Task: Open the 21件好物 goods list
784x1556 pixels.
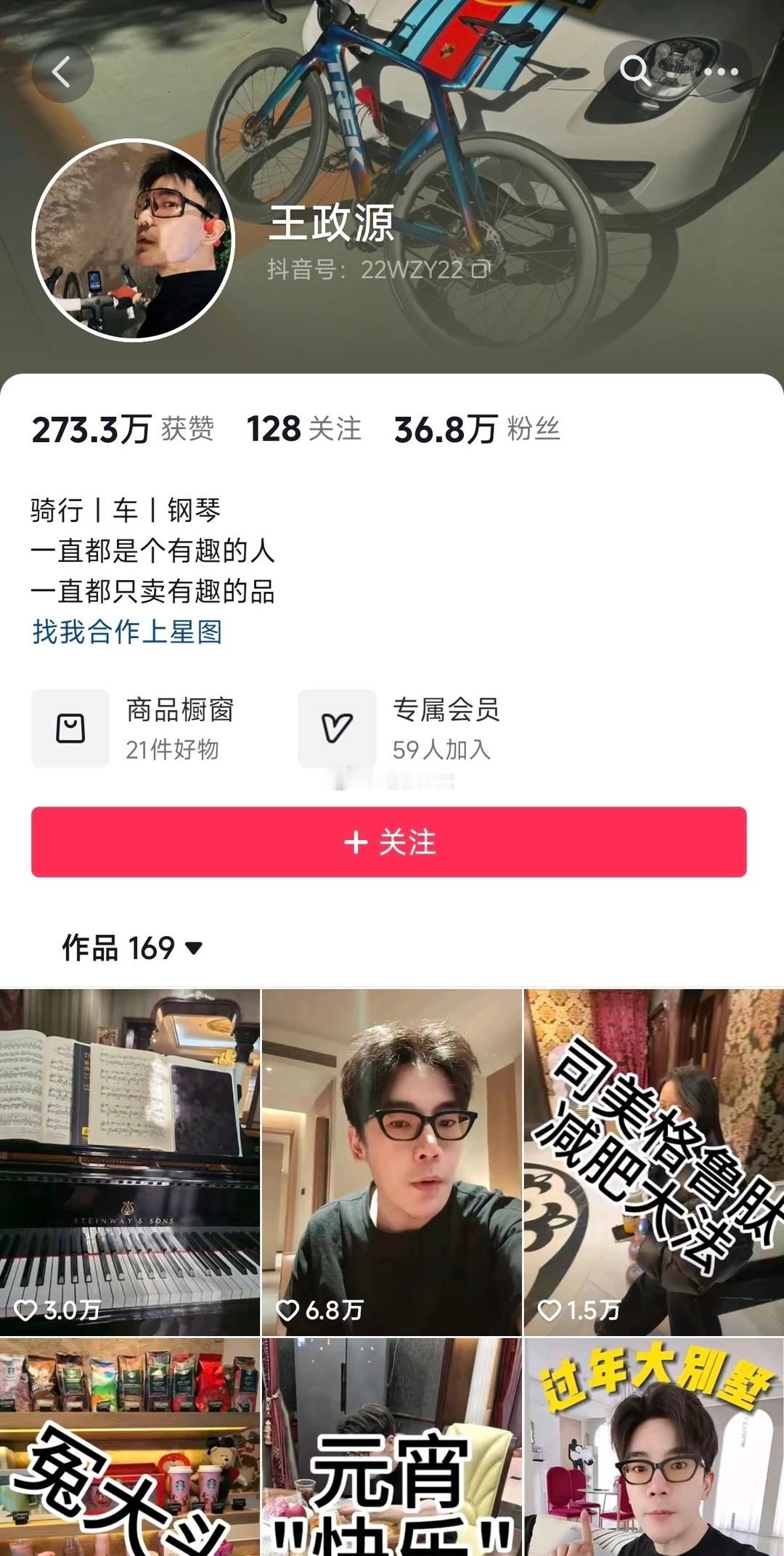Action: [173, 751]
